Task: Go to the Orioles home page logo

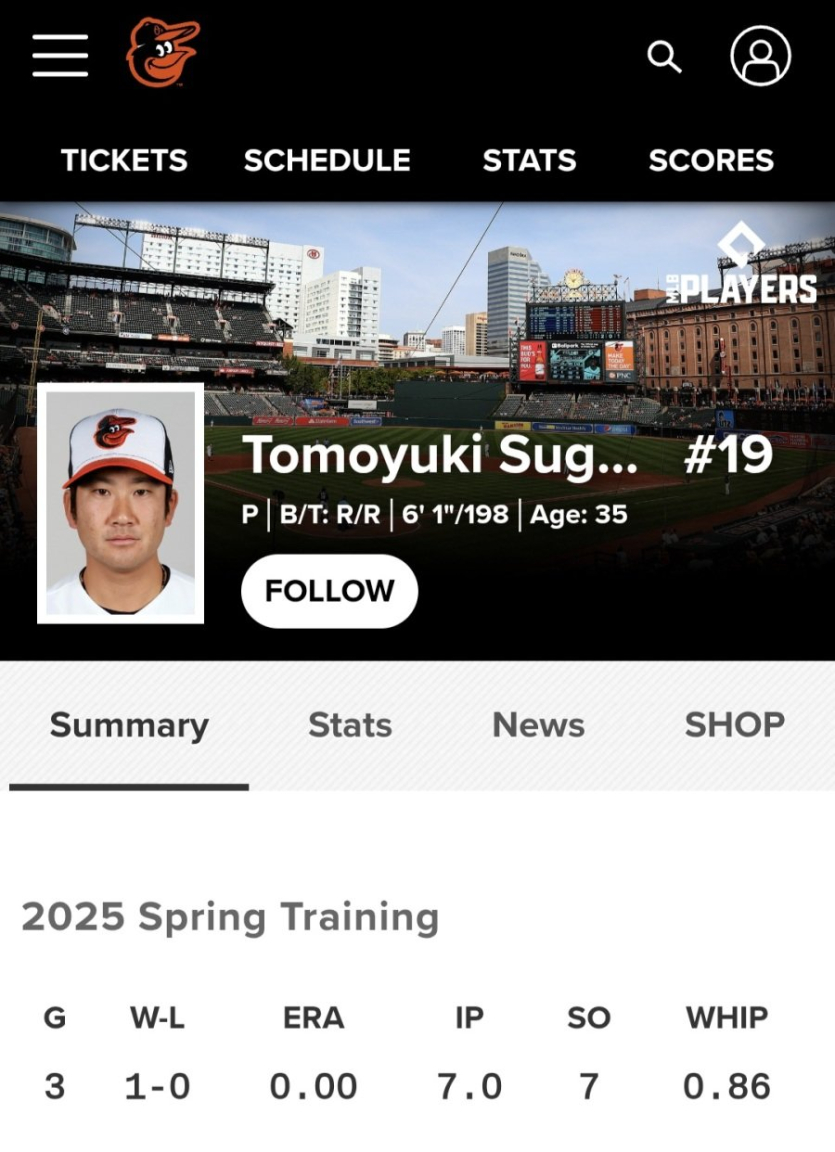Action: [163, 53]
